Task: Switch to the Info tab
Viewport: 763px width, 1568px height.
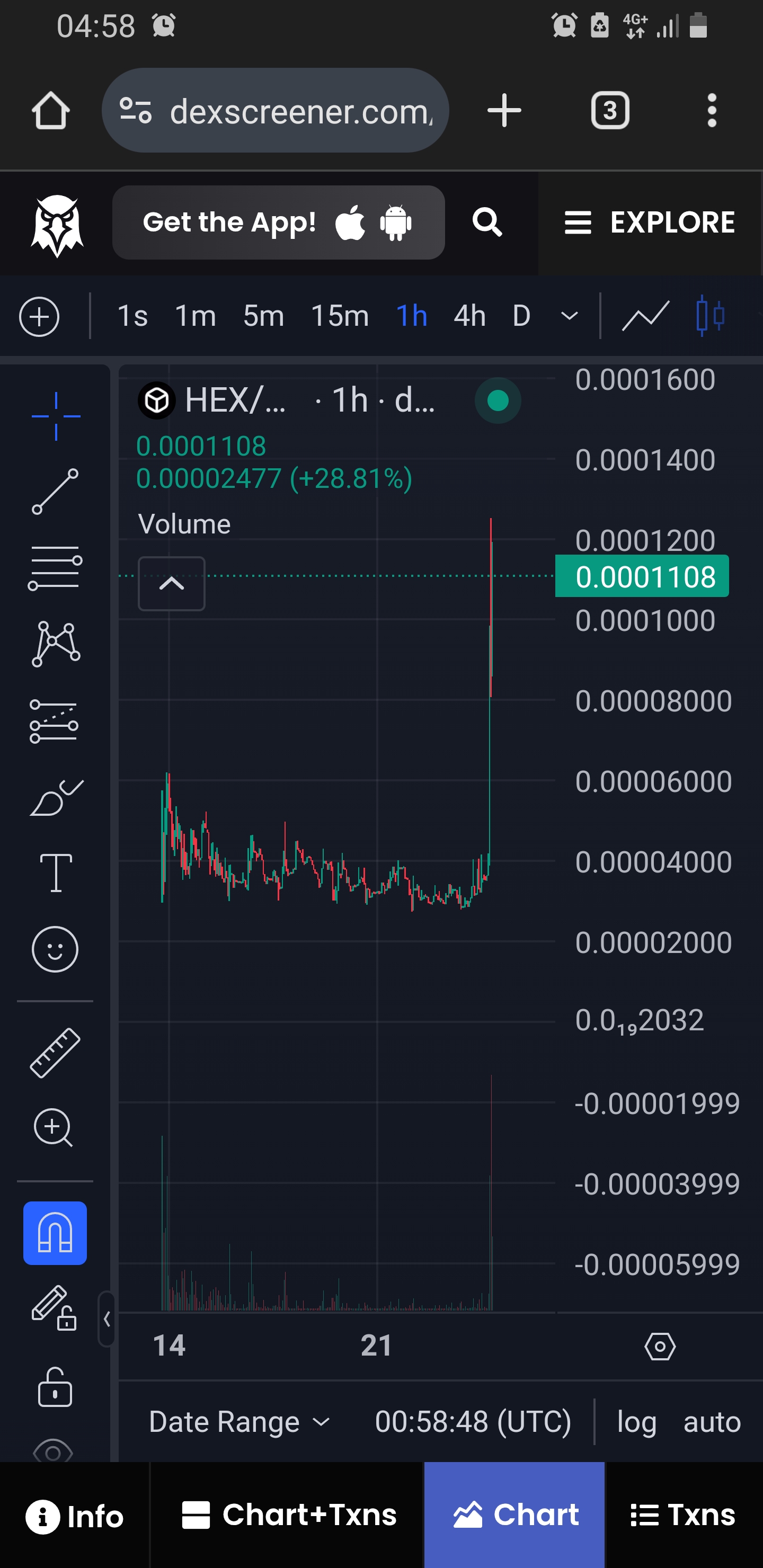Action: click(75, 1516)
